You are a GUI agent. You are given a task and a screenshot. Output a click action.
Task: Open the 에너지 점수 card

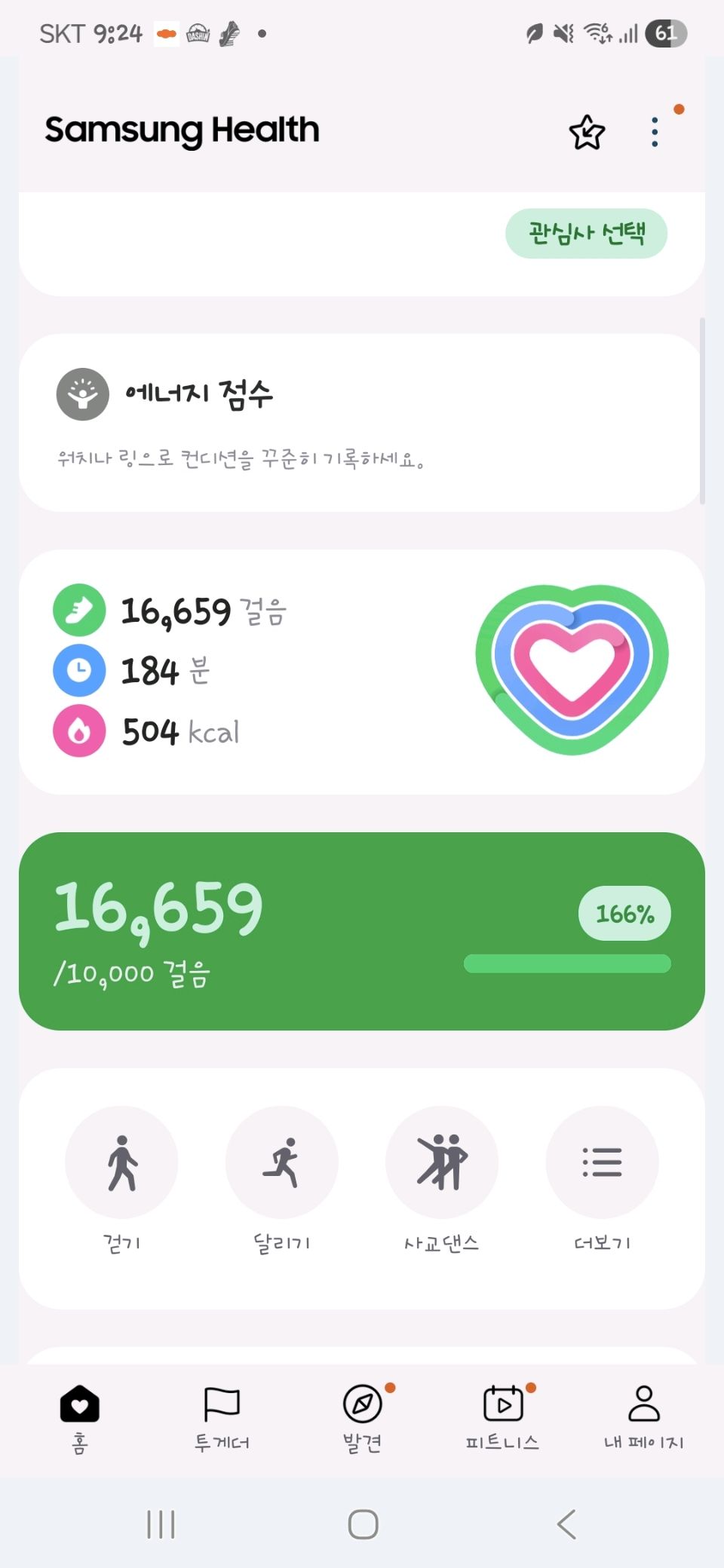point(360,422)
